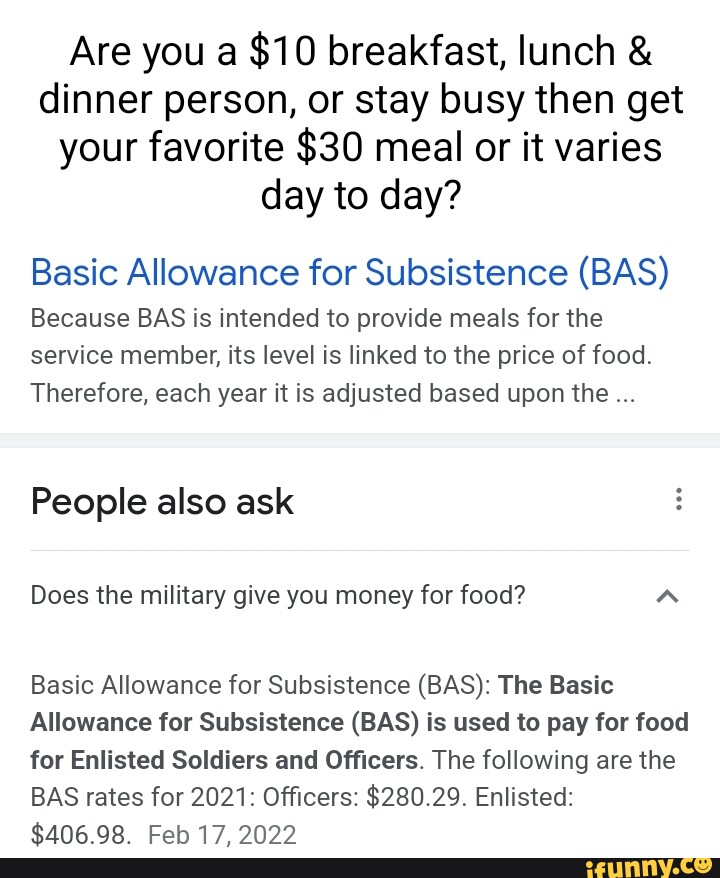Click the meme caption question text
Screen dimensions: 720x878
click(360, 122)
